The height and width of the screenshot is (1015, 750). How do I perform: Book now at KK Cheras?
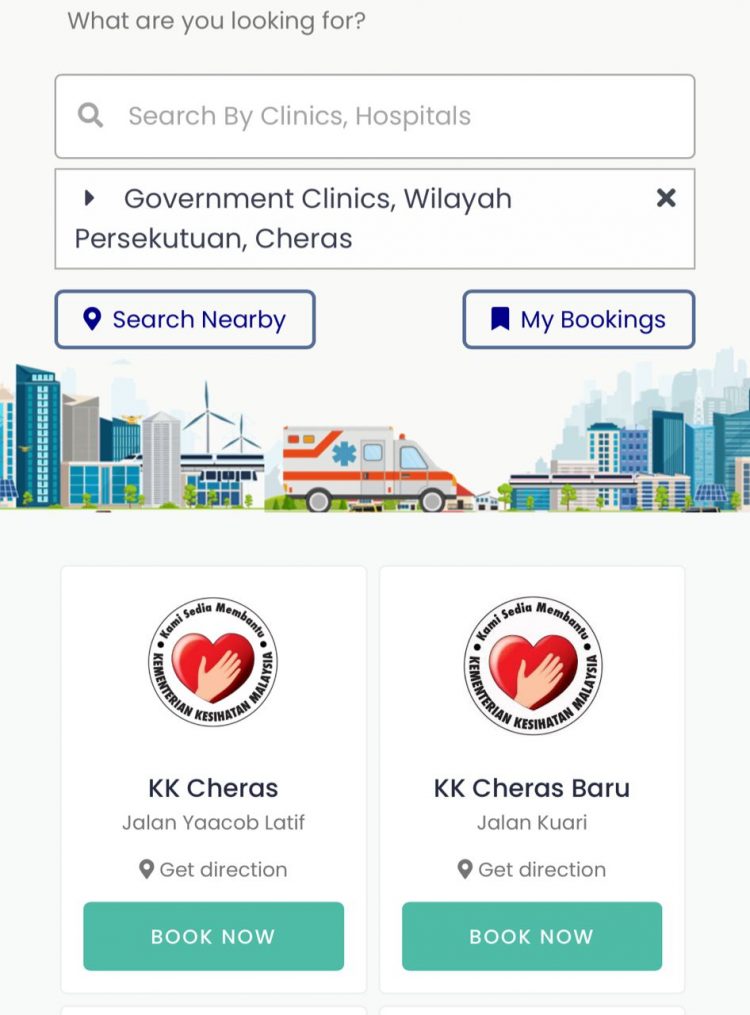pos(213,936)
